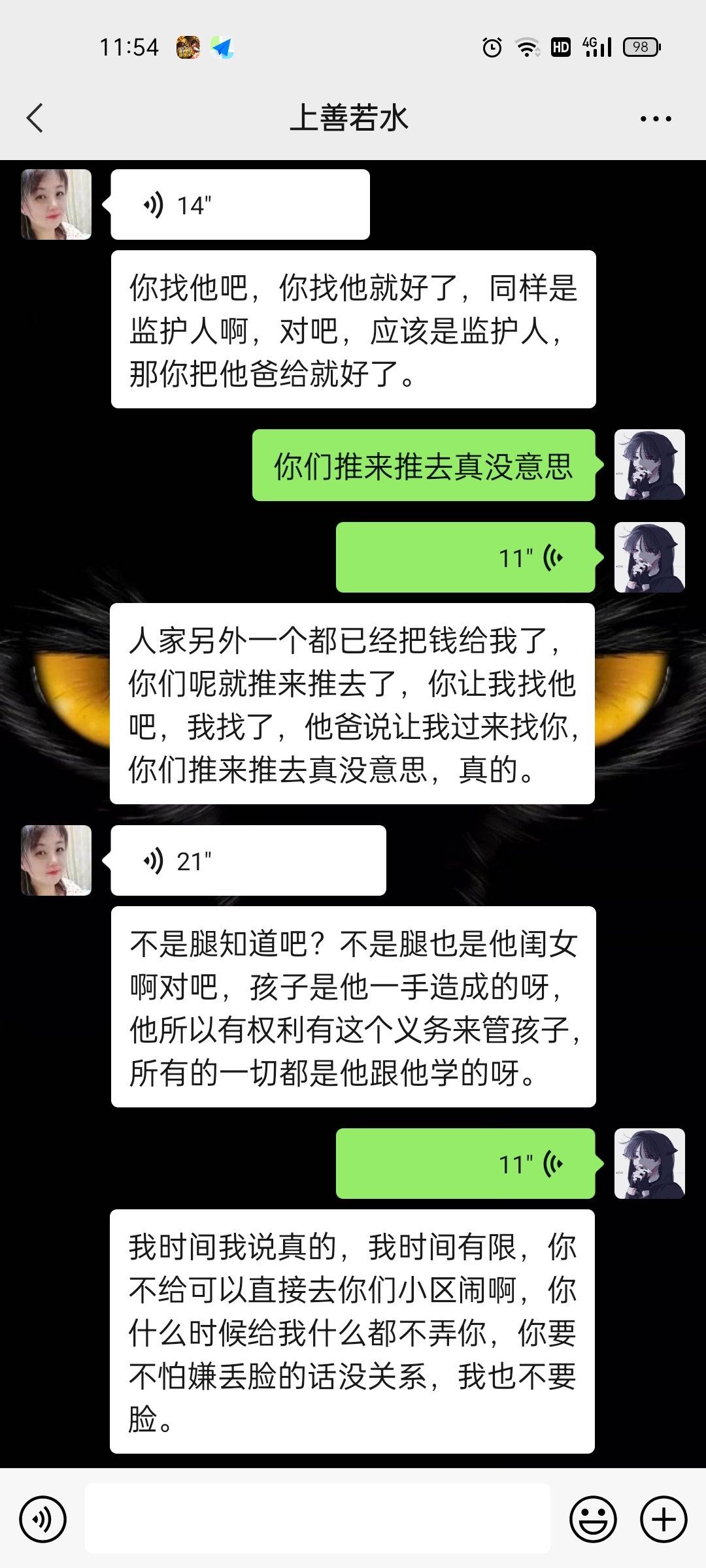This screenshot has width=706, height=1568.
Task: Open the plus attachments menu
Action: coord(663,1519)
